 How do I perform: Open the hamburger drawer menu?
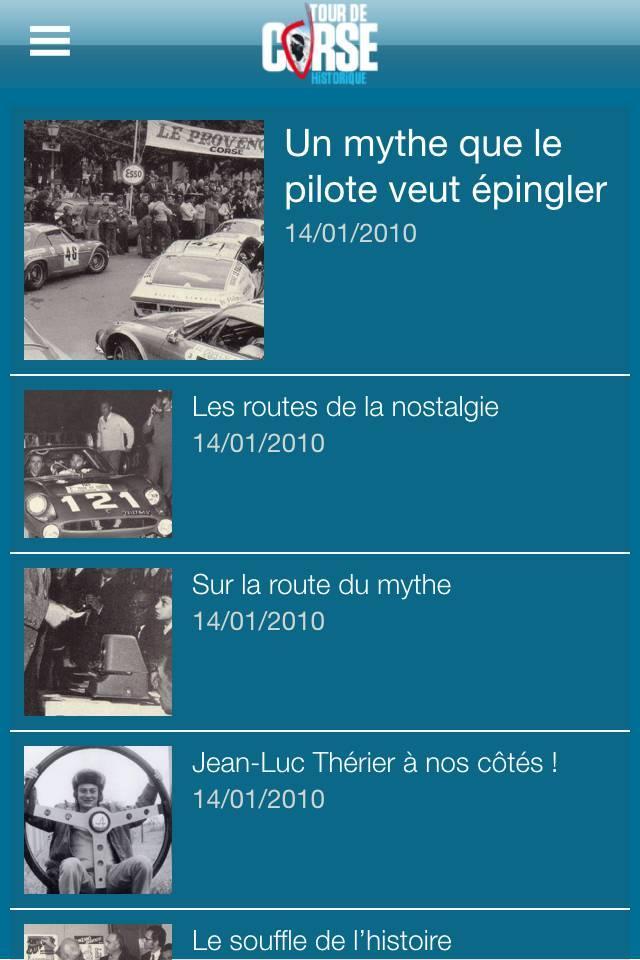(x=49, y=41)
